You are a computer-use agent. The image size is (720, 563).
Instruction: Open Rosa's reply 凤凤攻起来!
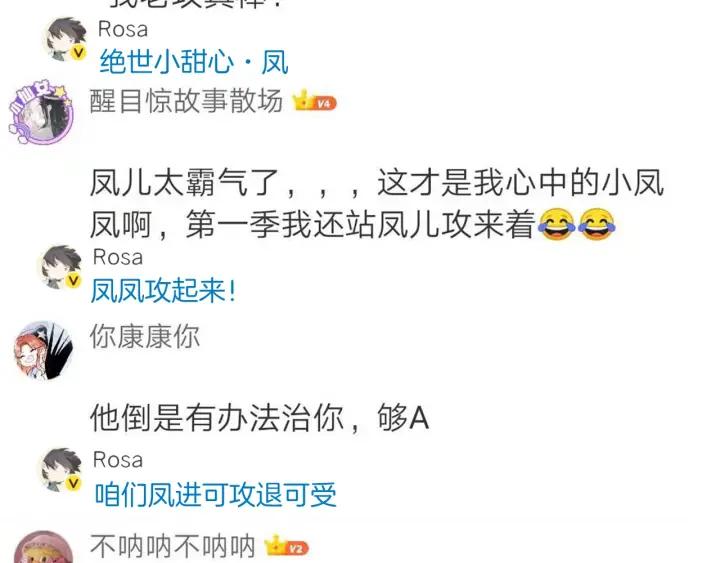163,291
